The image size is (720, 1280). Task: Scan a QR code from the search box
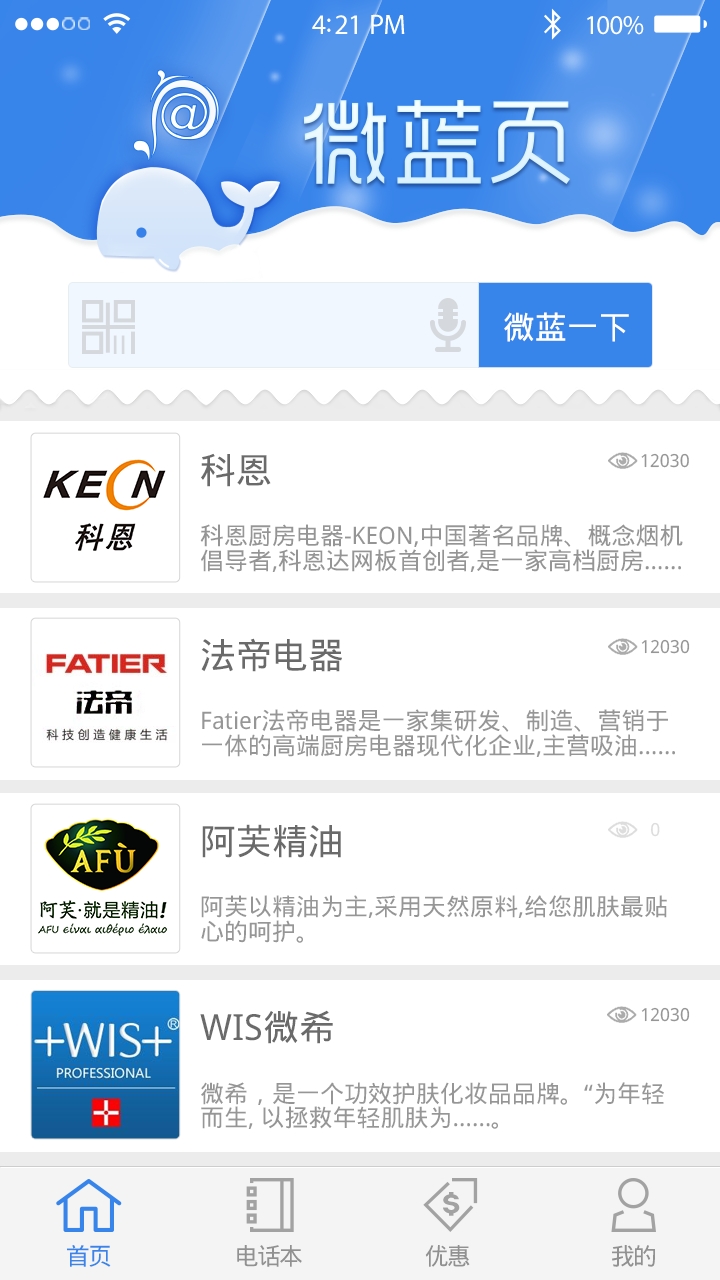coord(108,326)
